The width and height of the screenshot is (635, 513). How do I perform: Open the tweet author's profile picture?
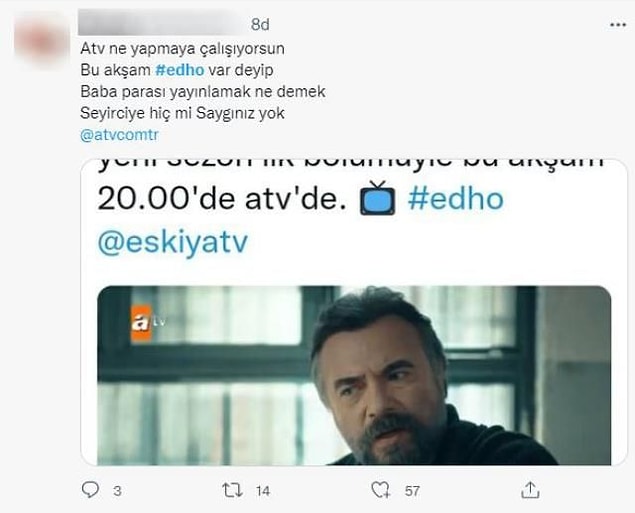(x=42, y=40)
